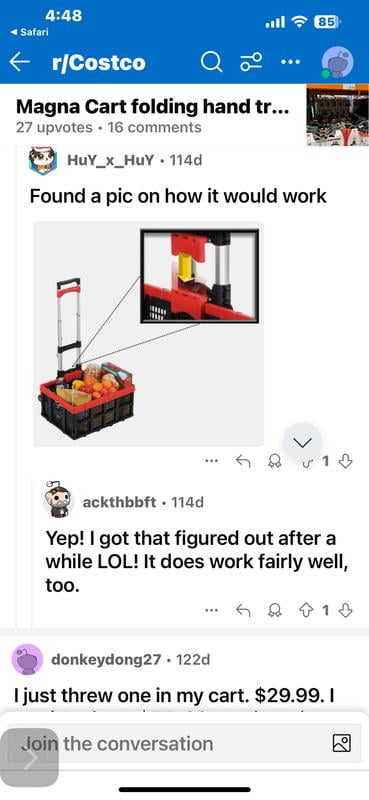Open your profile avatar menu
This screenshot has width=369, height=800.
click(336, 62)
